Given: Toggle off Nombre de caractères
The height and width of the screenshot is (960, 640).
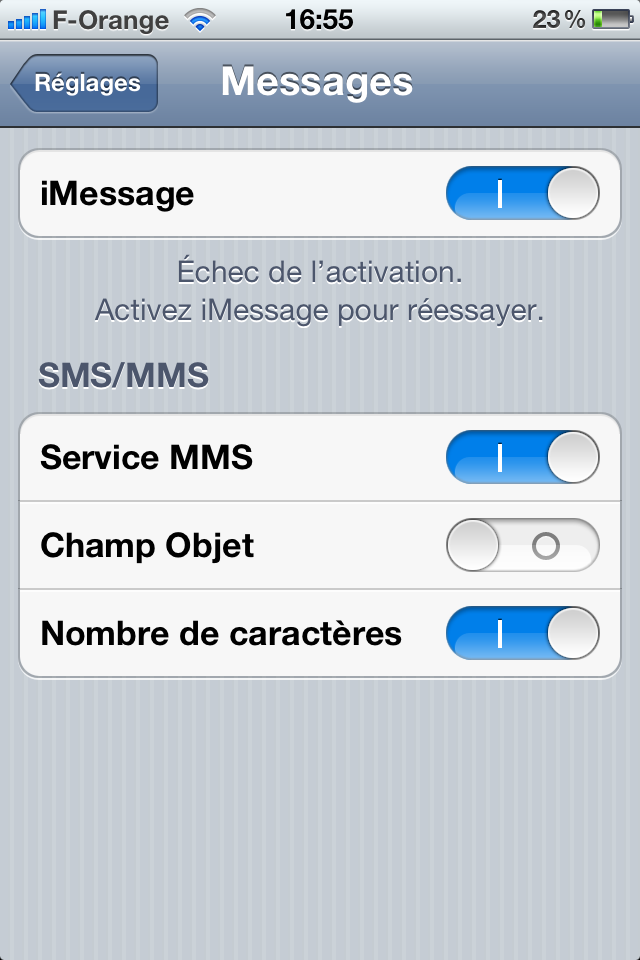Looking at the screenshot, I should click(522, 633).
